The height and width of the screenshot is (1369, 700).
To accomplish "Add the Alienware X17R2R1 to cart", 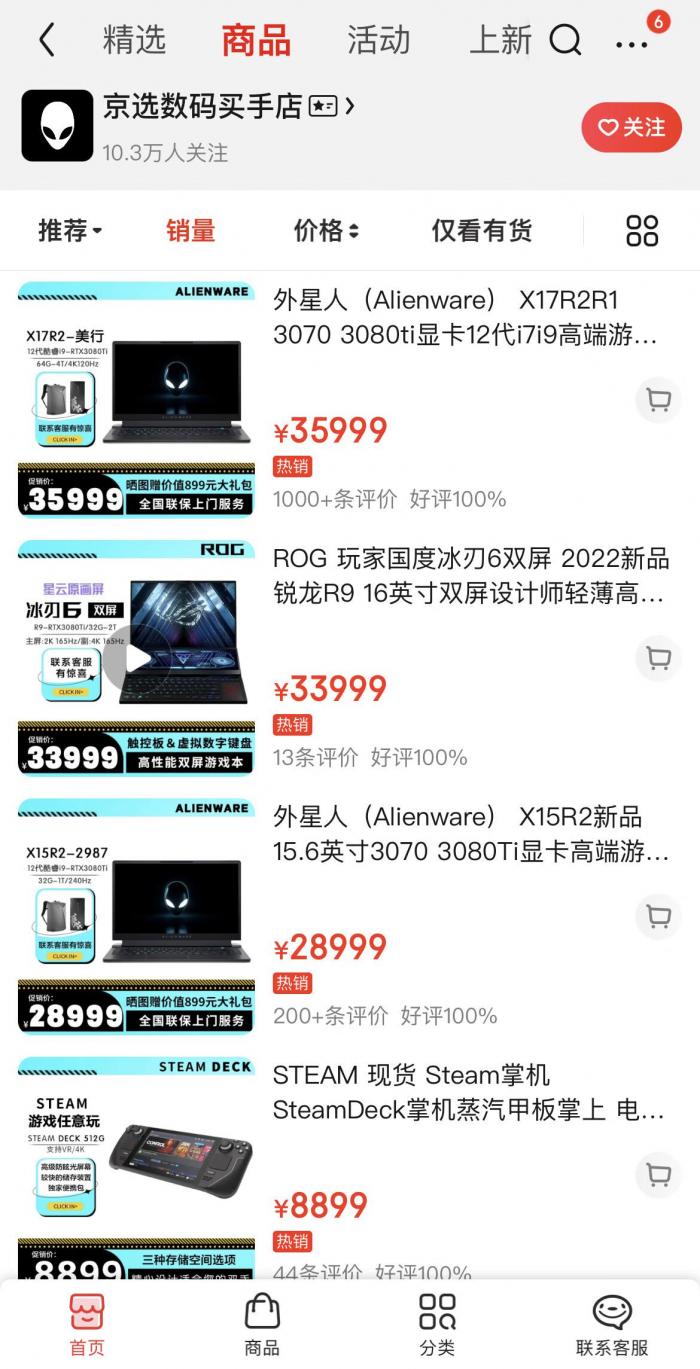I will coord(658,401).
